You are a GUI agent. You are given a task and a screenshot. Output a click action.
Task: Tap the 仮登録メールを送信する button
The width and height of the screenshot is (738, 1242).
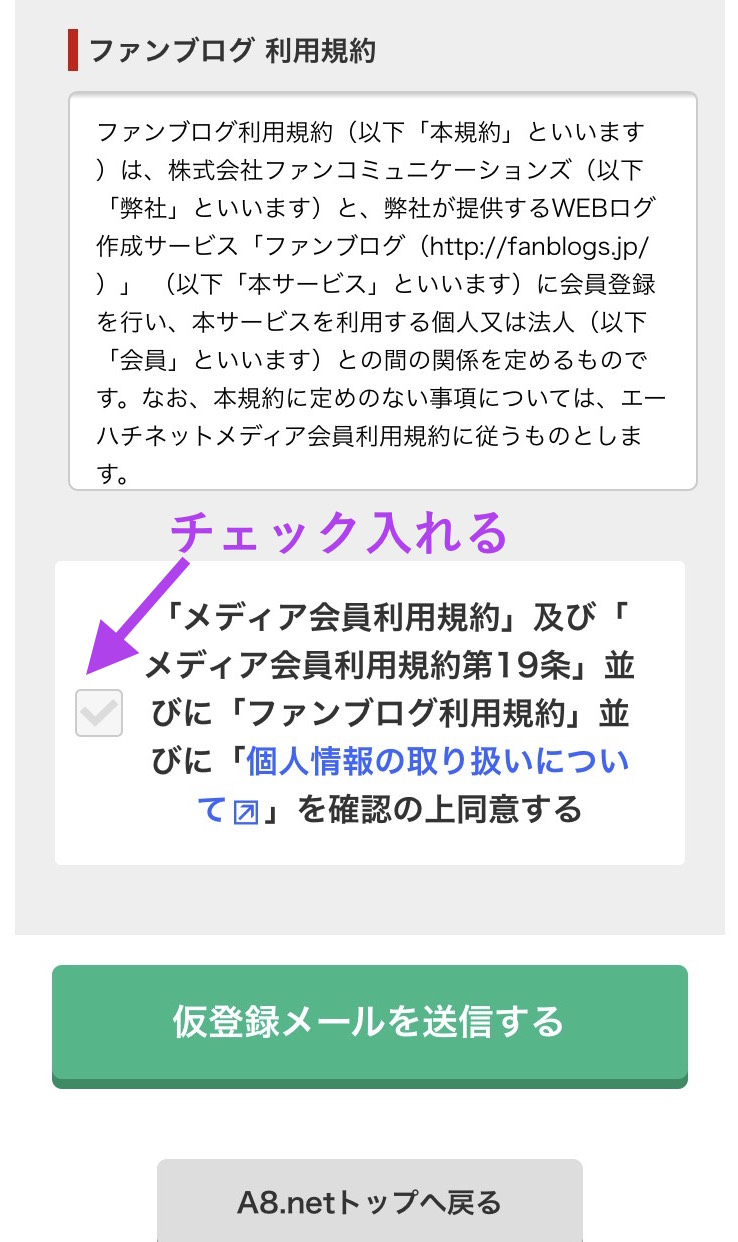tap(370, 1023)
